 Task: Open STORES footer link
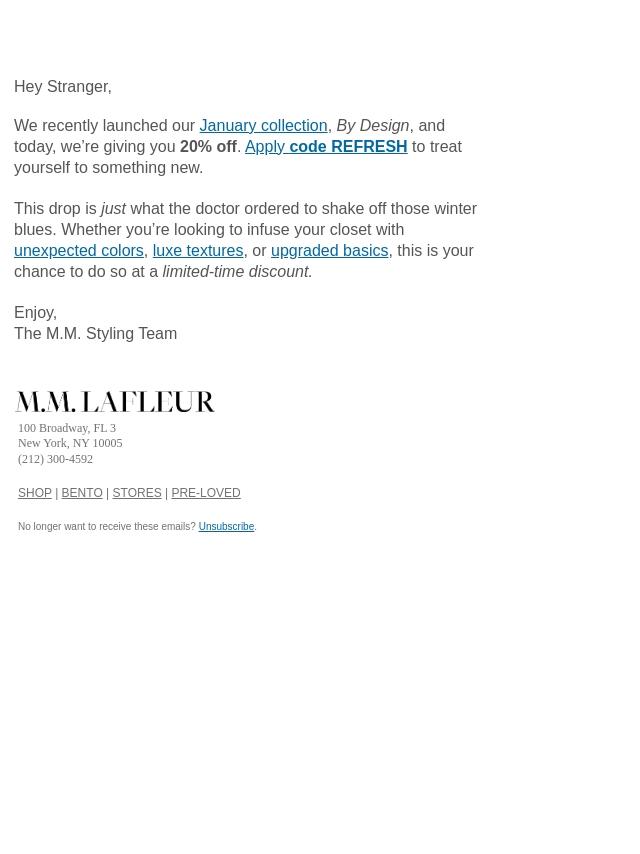(x=137, y=493)
